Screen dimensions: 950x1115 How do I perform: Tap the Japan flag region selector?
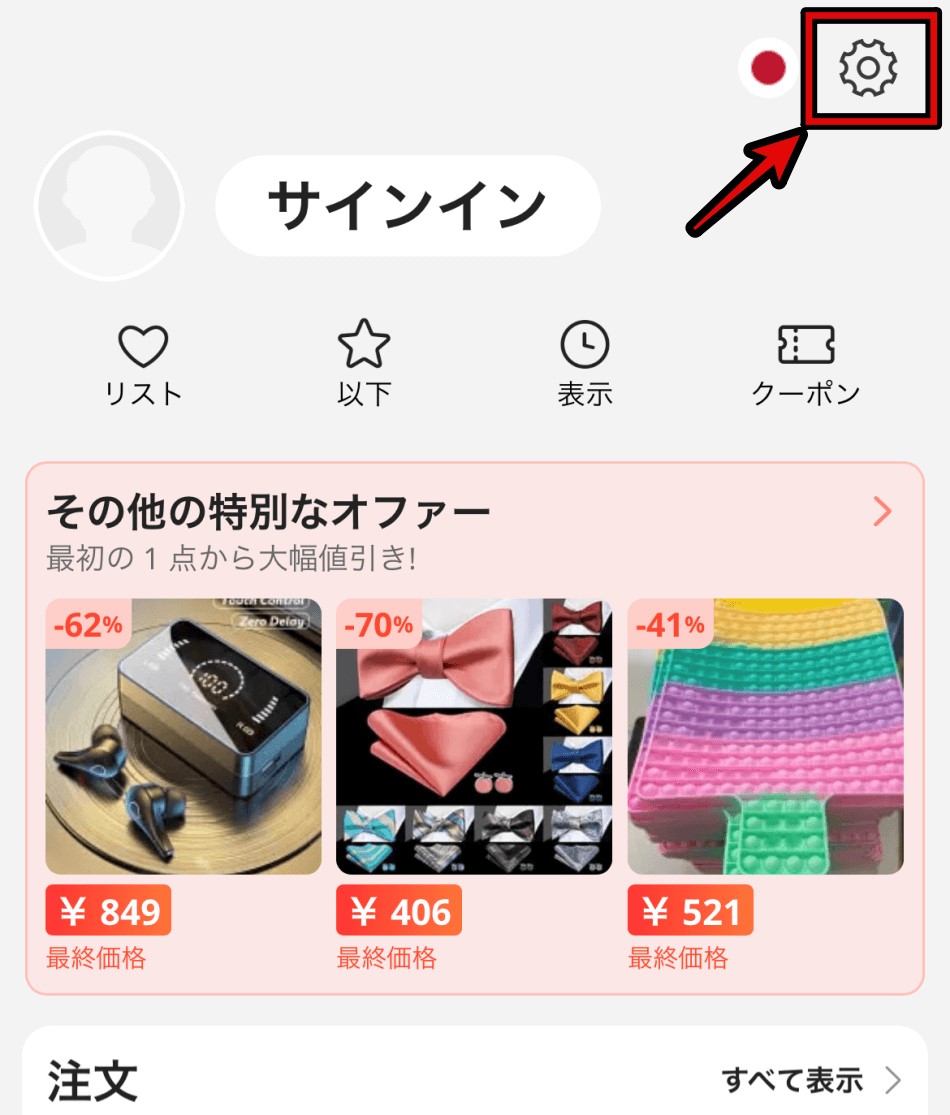click(x=768, y=68)
